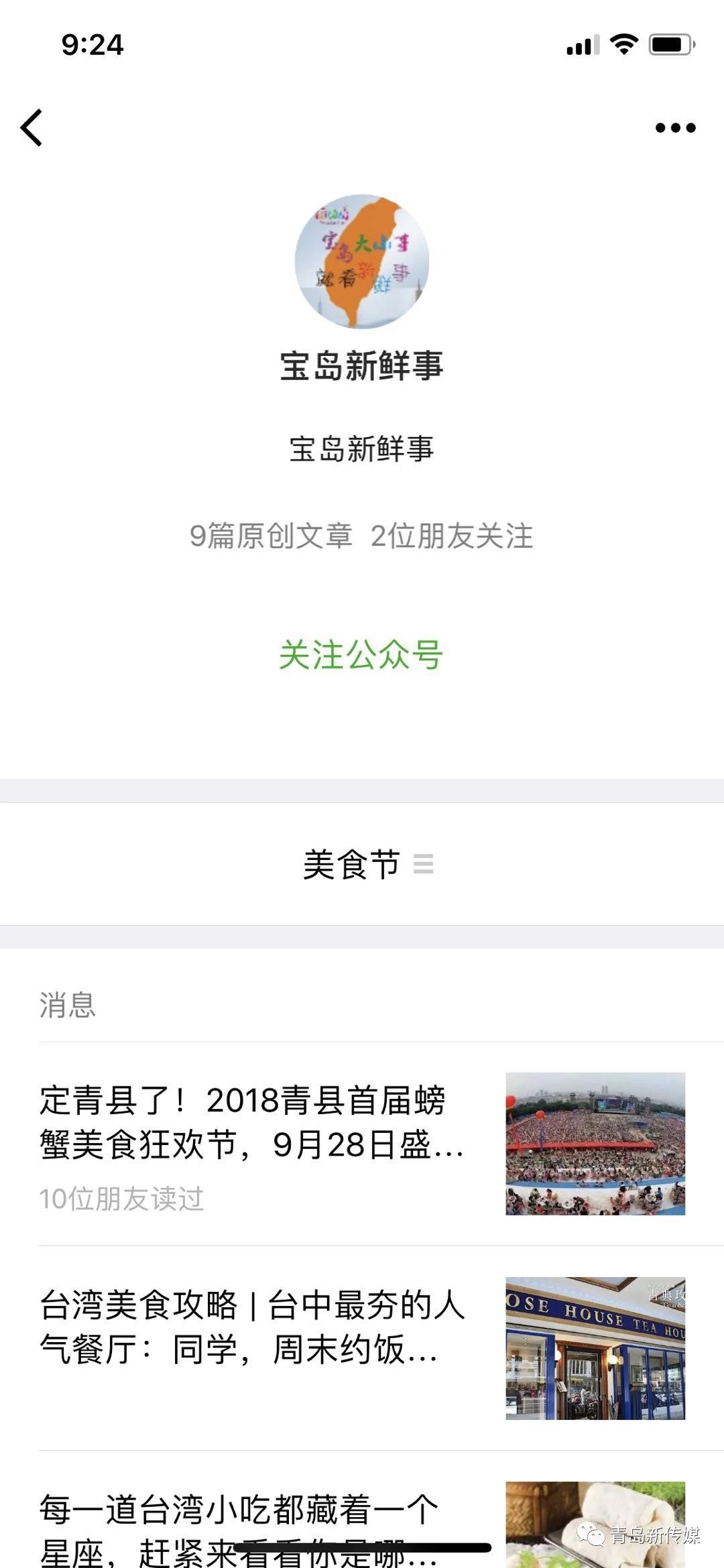Open the 台湾美食攻略 台中人气餐厅 article

(x=251, y=1327)
